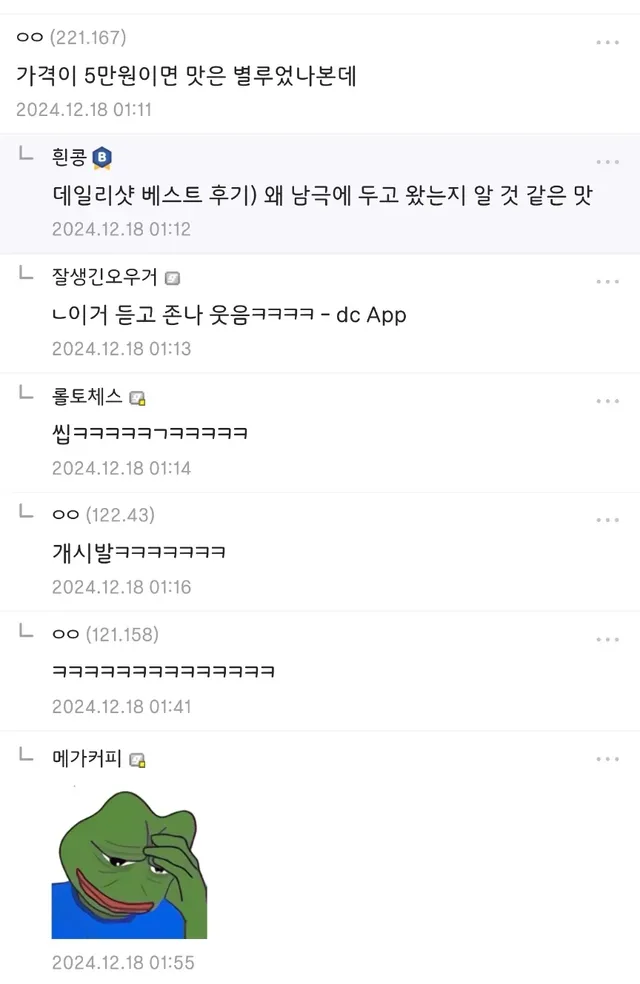Open the more options on 흰콩's reply
Viewport: 640px width, 984px height.
tap(607, 162)
